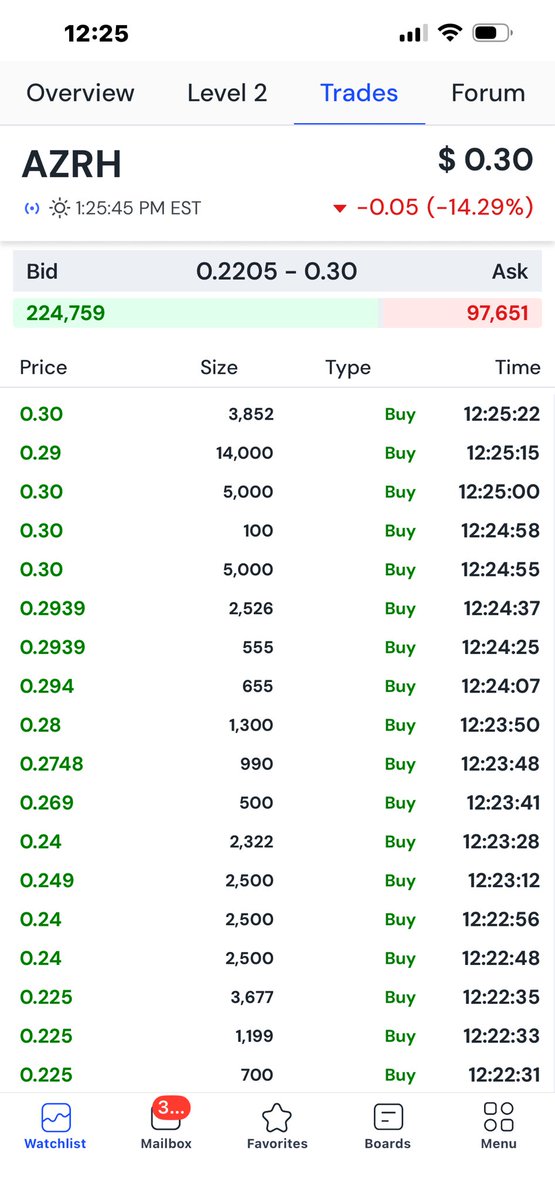Open the Boards section
The width and height of the screenshot is (555, 1200).
pos(388,1126)
